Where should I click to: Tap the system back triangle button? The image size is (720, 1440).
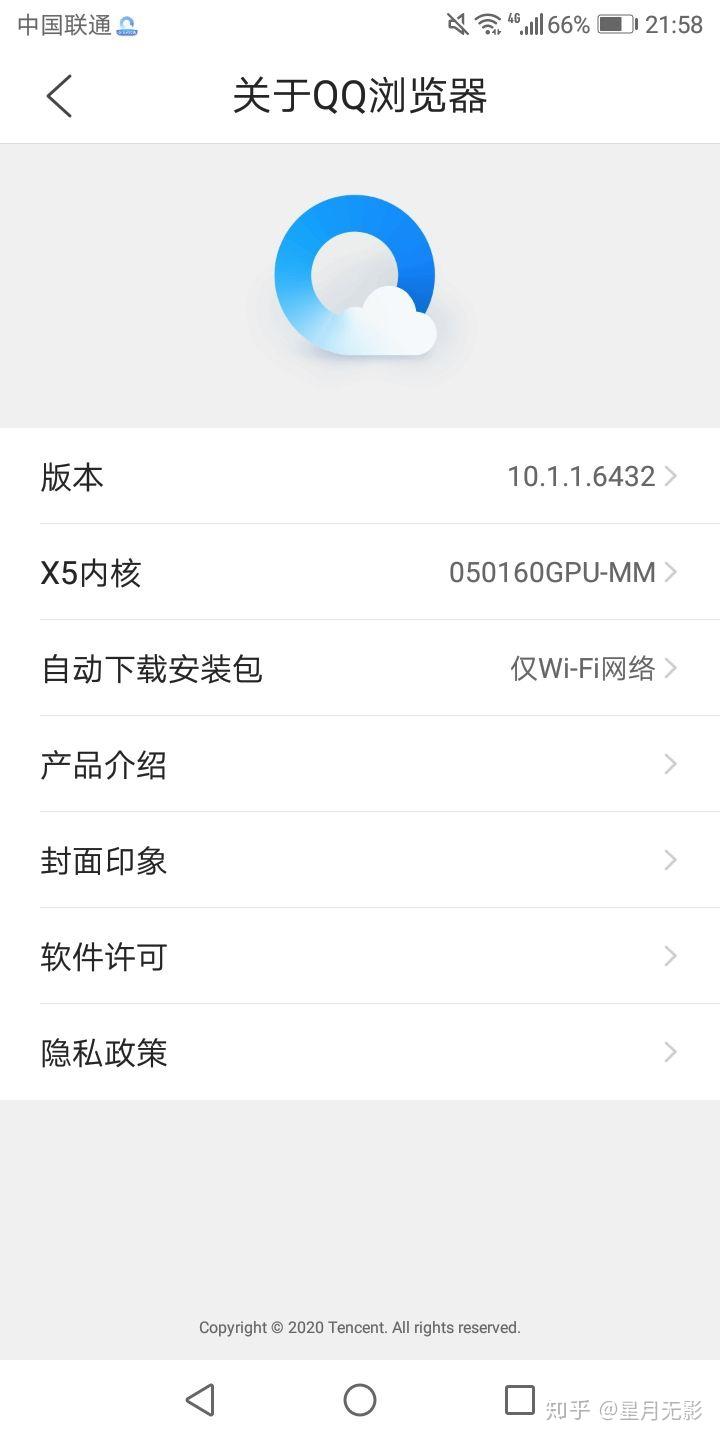tap(201, 1400)
